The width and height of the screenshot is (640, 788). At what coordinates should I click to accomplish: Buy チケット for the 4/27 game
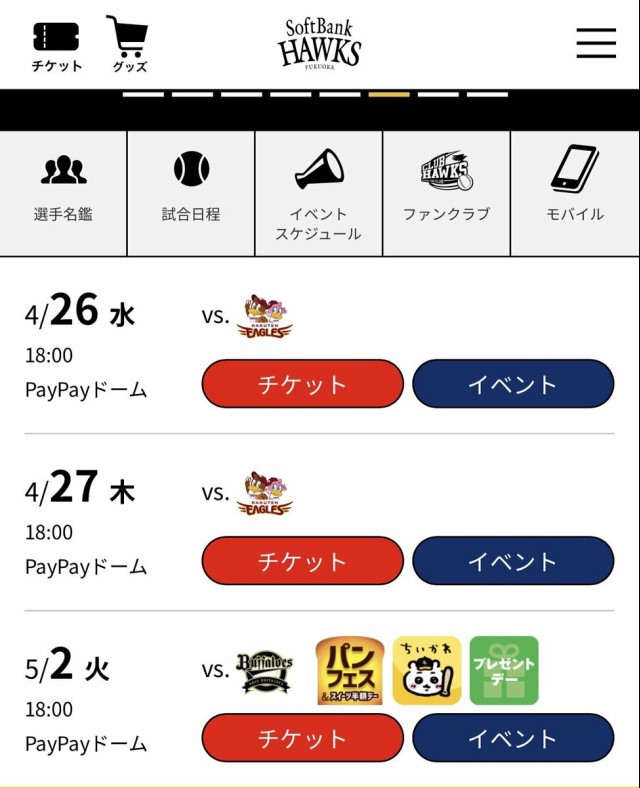303,561
